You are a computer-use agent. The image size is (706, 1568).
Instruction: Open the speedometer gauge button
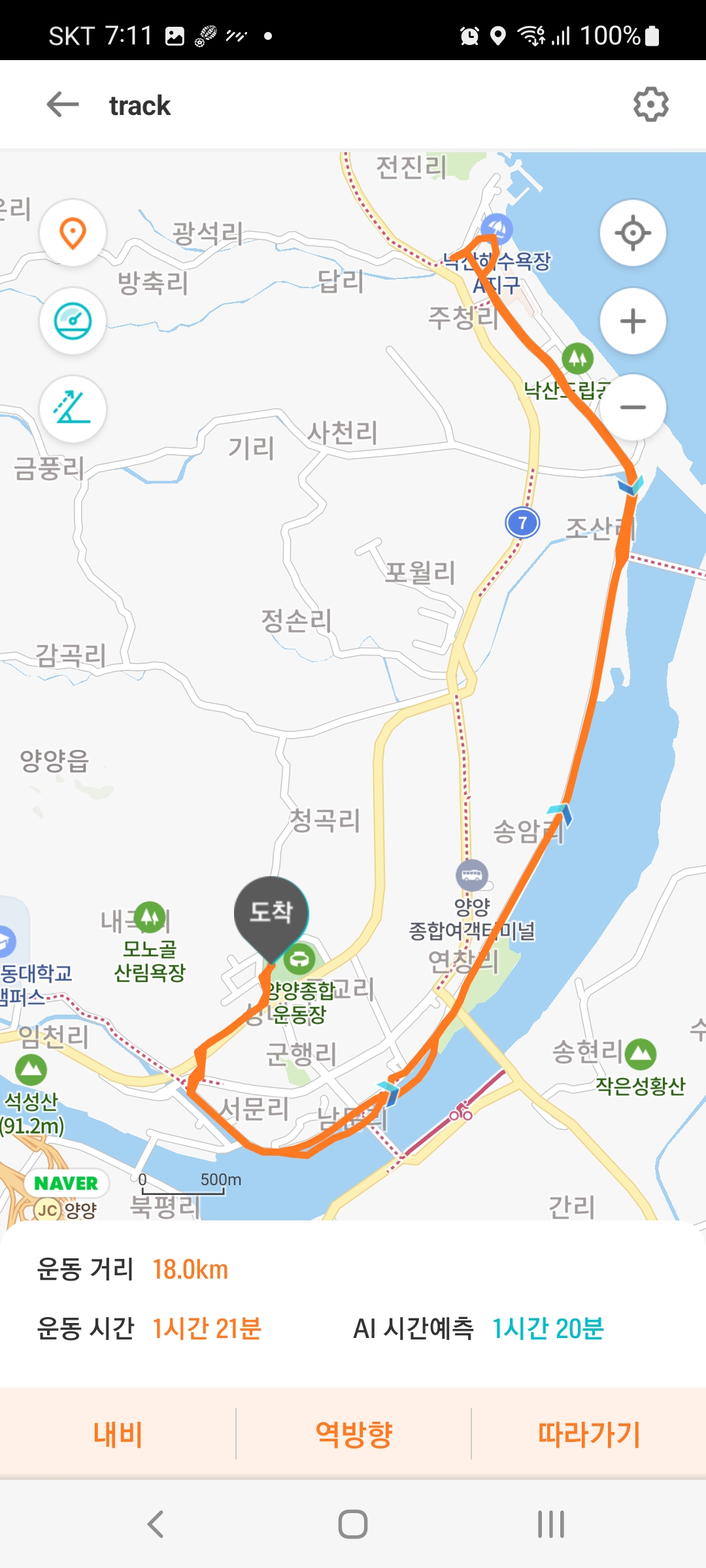point(73,321)
